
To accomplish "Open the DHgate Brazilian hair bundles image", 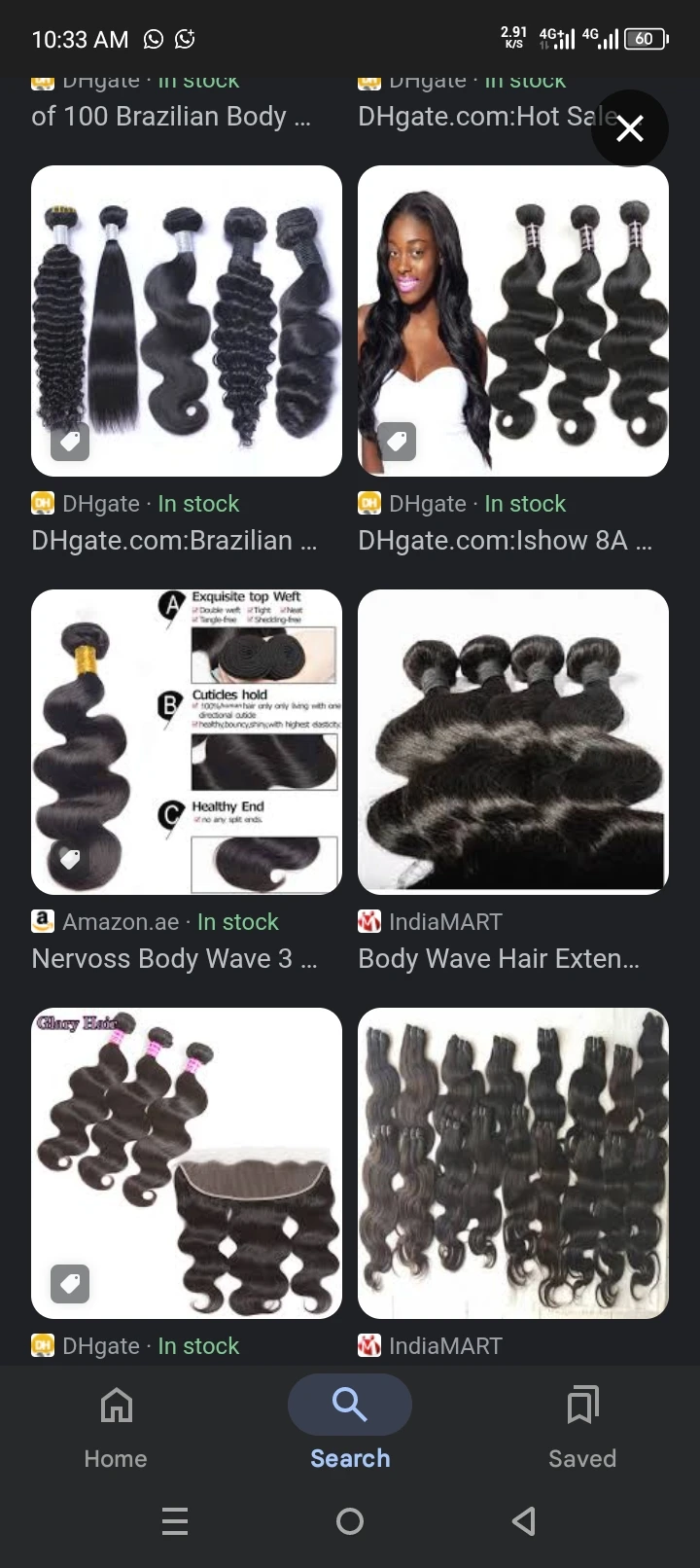I will pos(187,321).
